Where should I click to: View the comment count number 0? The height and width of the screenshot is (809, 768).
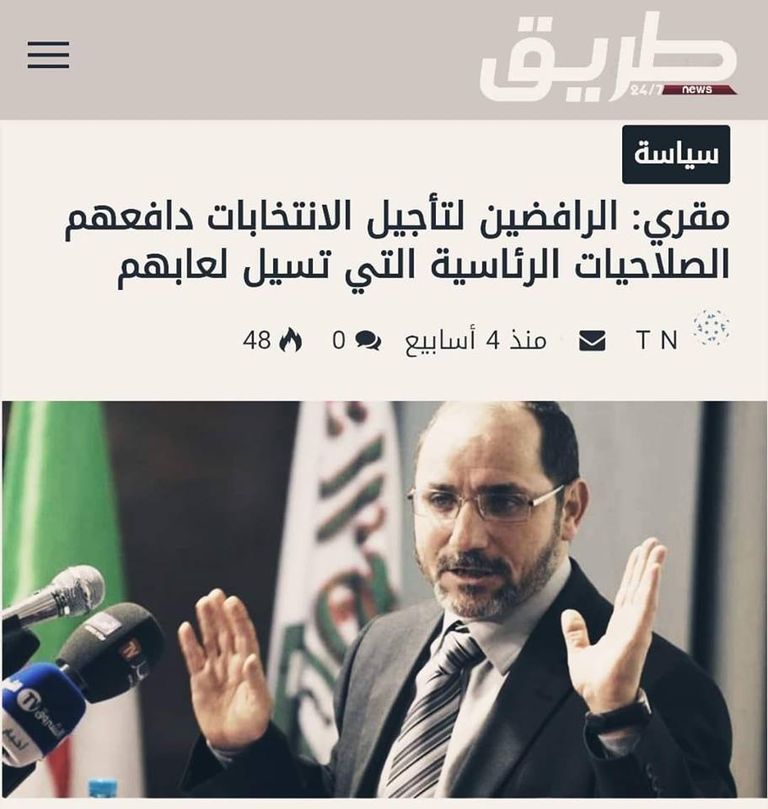[x=339, y=340]
